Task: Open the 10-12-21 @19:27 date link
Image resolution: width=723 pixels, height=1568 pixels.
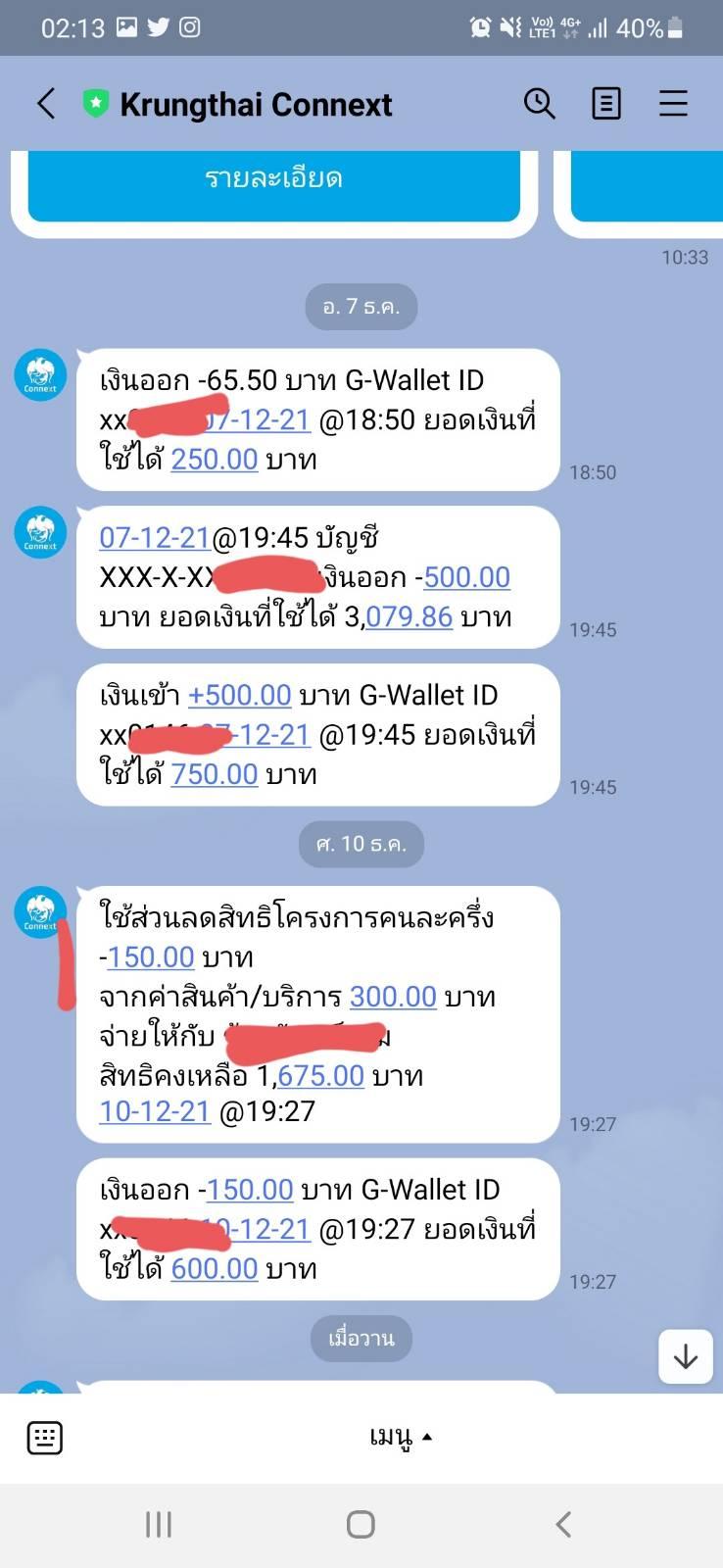Action: coord(155,1111)
